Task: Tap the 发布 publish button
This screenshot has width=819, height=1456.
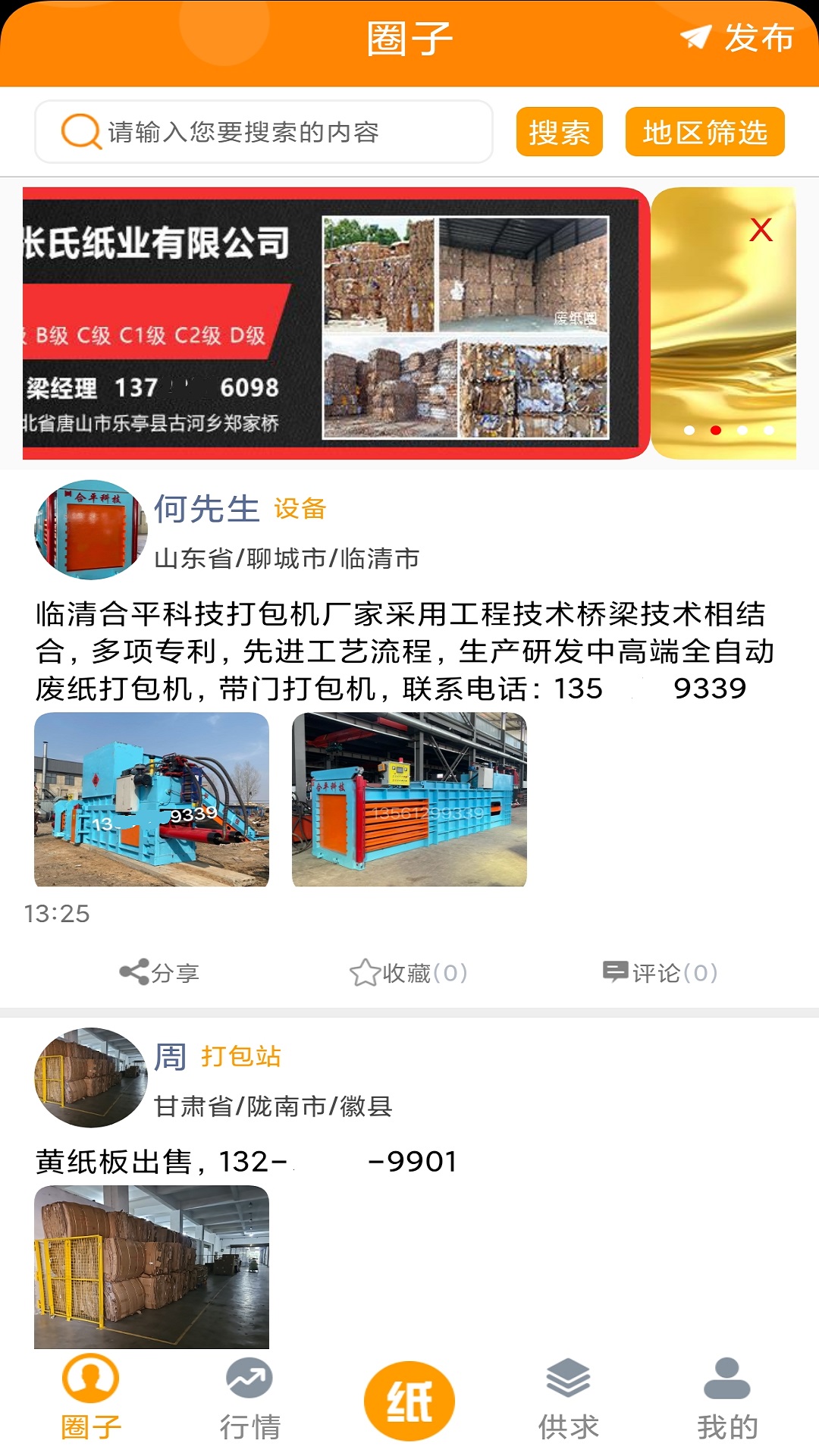Action: (x=737, y=38)
